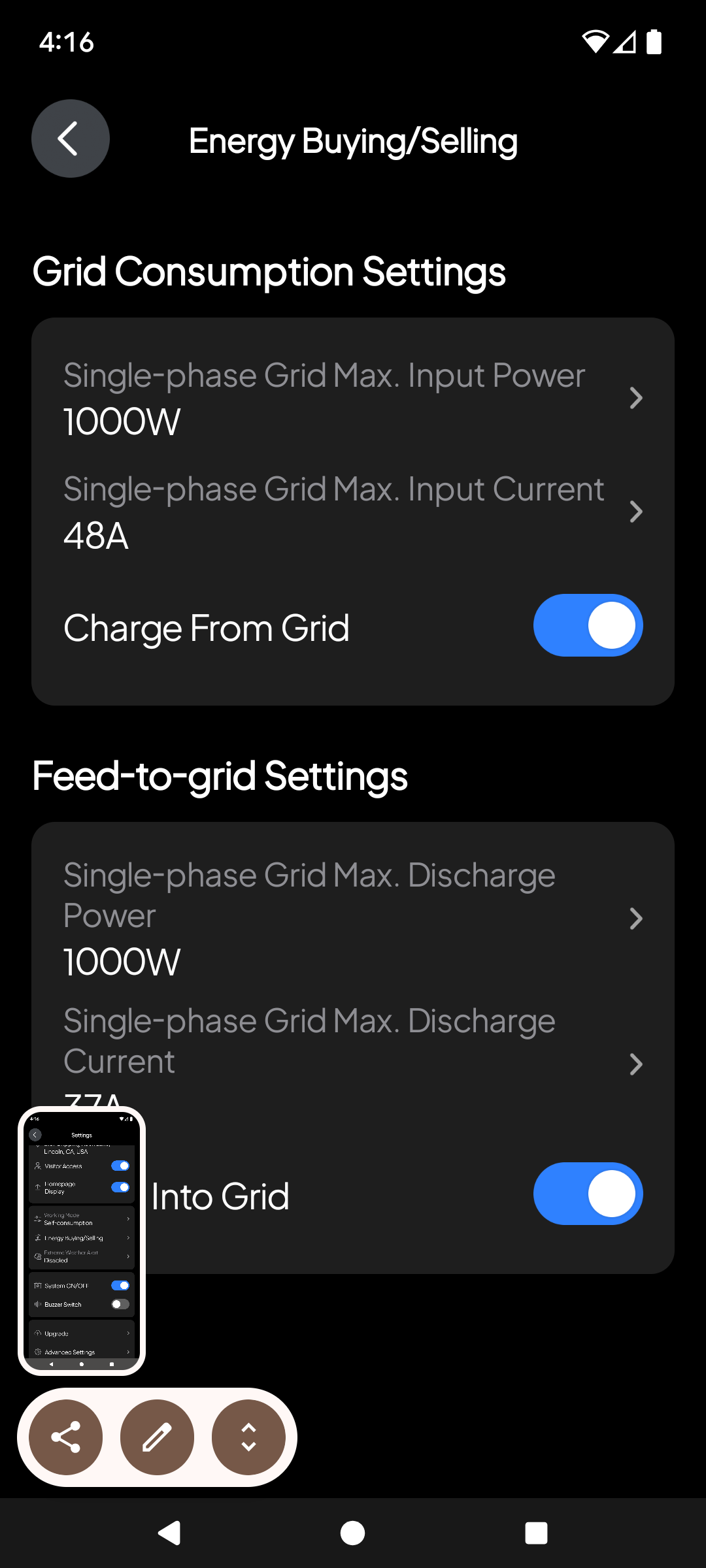Open recent apps from the navigation bar

[536, 1533]
